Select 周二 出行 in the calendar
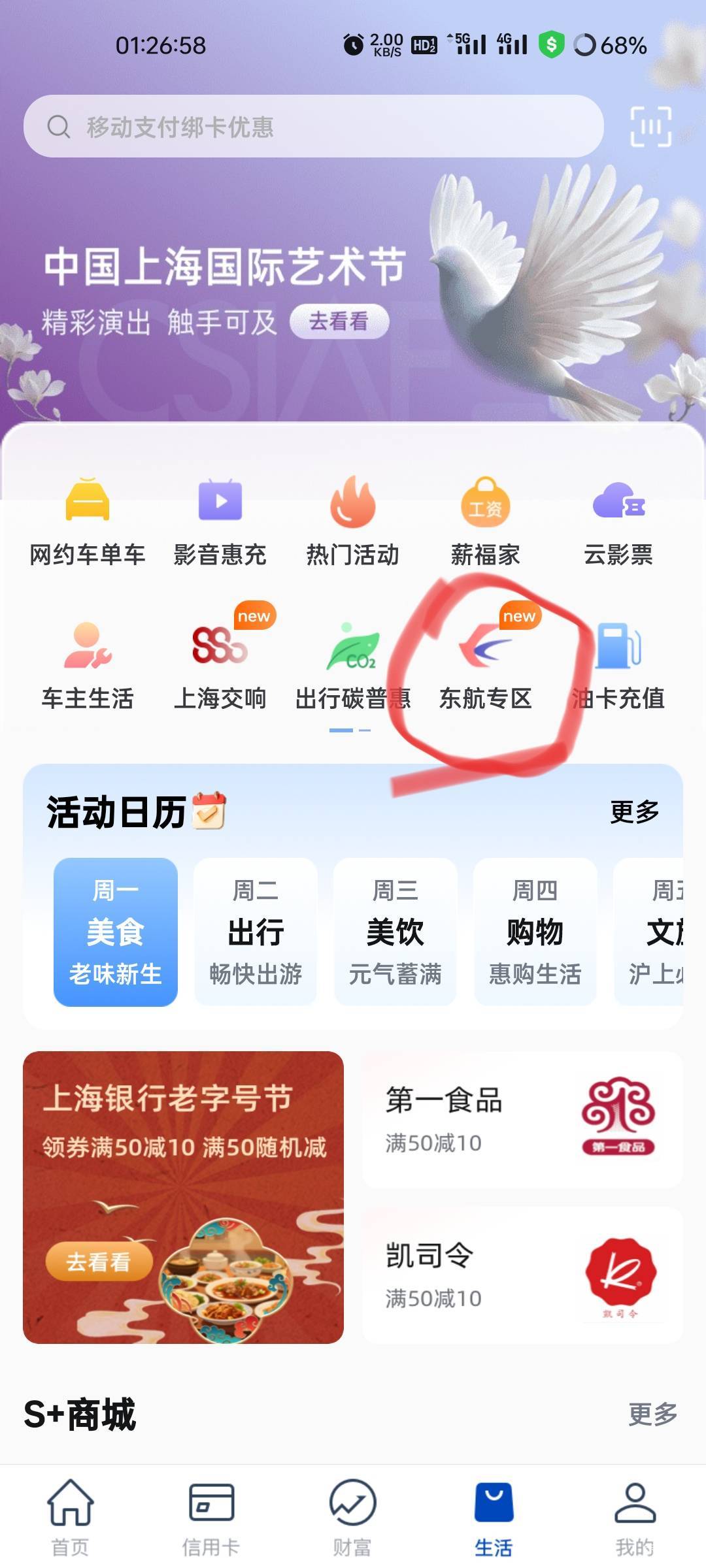The height and width of the screenshot is (1568, 706). tap(256, 932)
